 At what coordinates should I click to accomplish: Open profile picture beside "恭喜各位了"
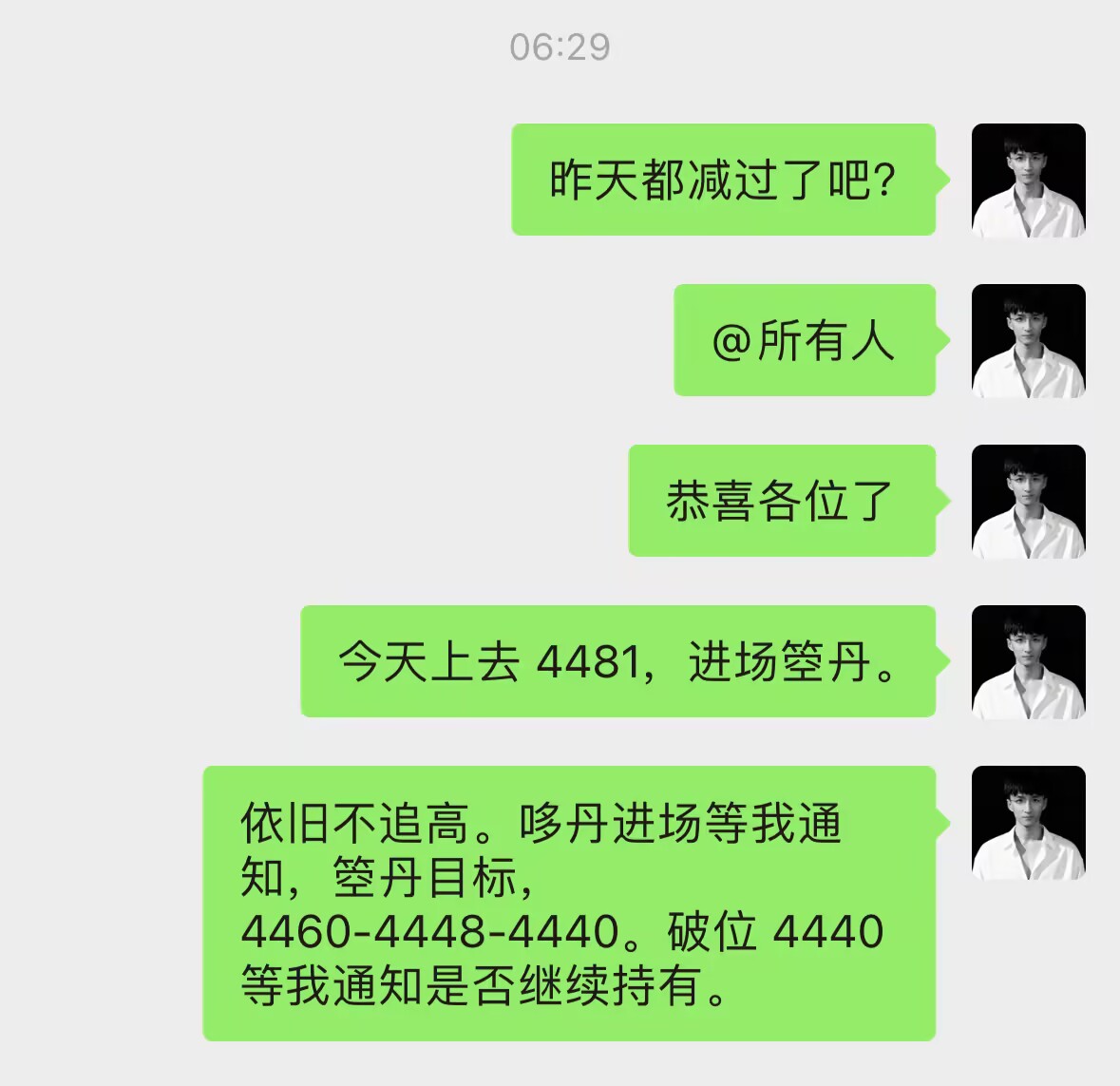(x=1028, y=501)
